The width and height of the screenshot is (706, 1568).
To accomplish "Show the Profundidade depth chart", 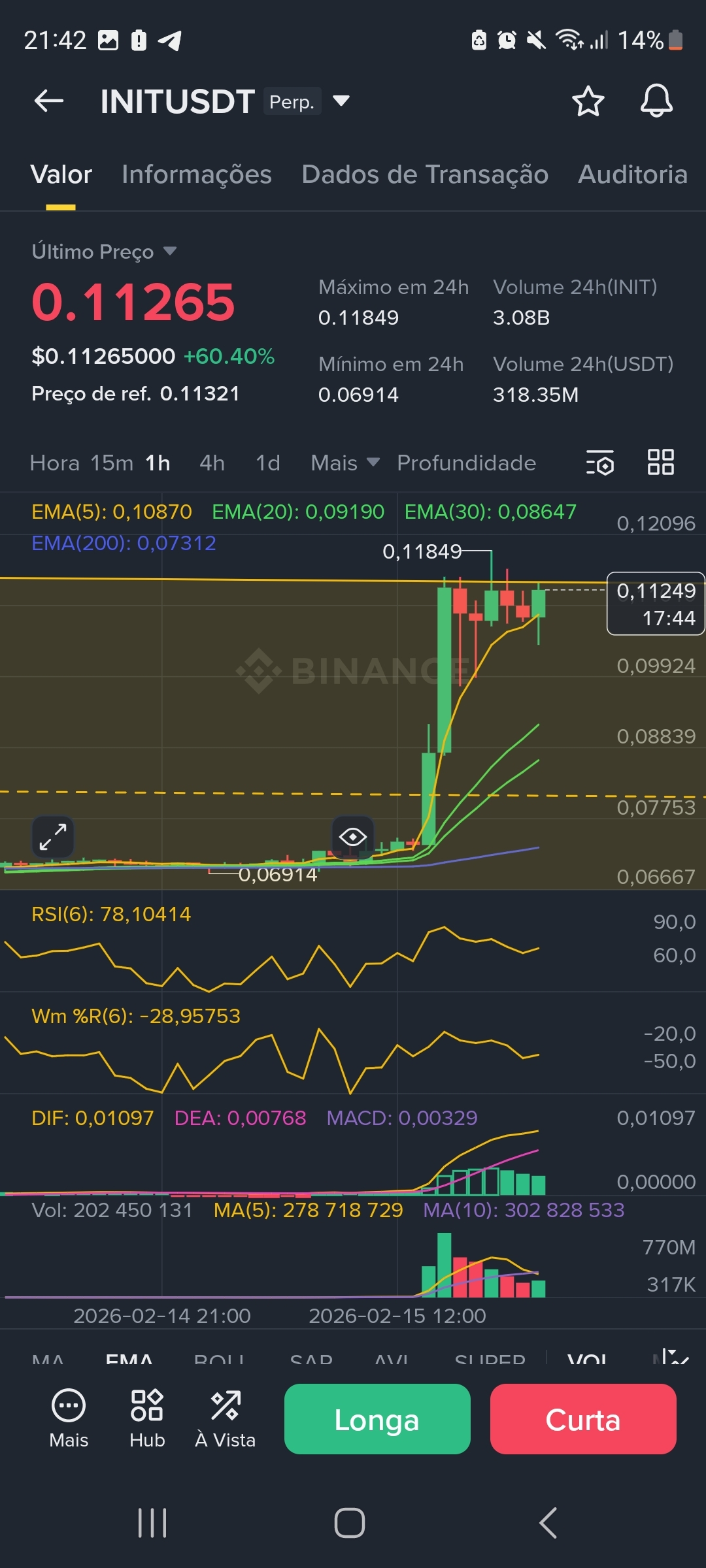I will [x=466, y=463].
